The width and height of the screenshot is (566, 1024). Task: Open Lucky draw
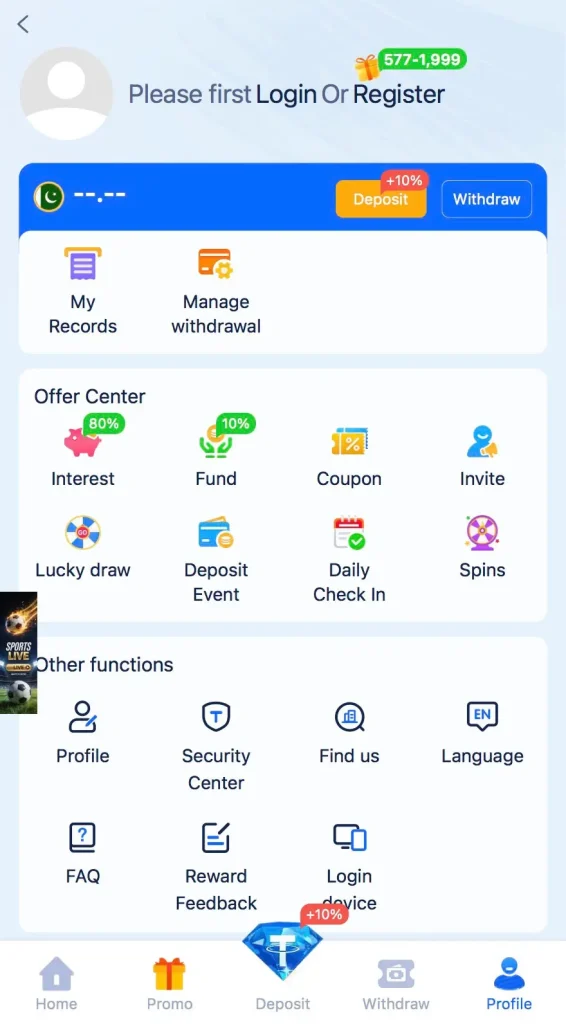tap(83, 547)
